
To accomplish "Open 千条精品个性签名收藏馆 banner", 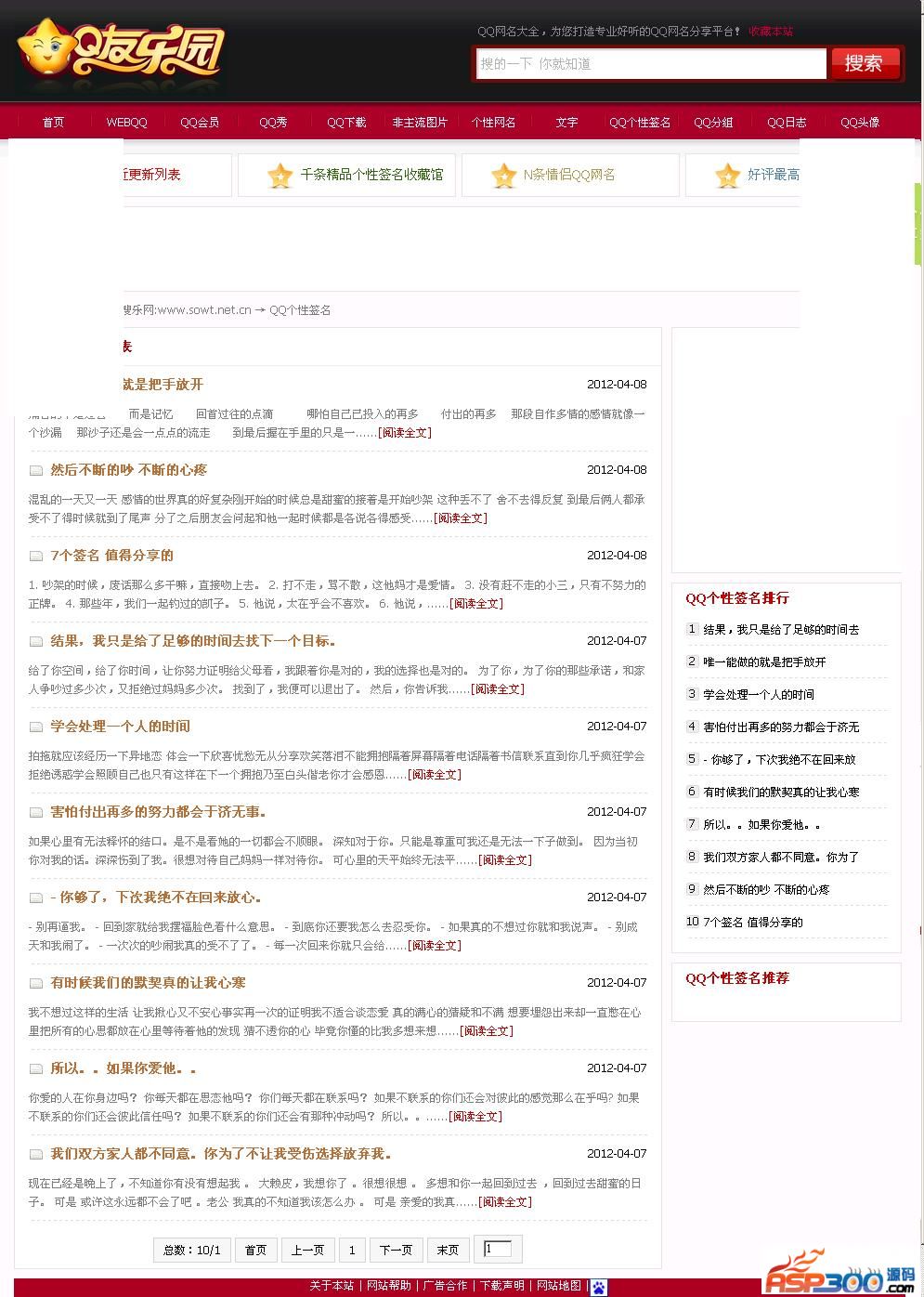I will [x=371, y=175].
